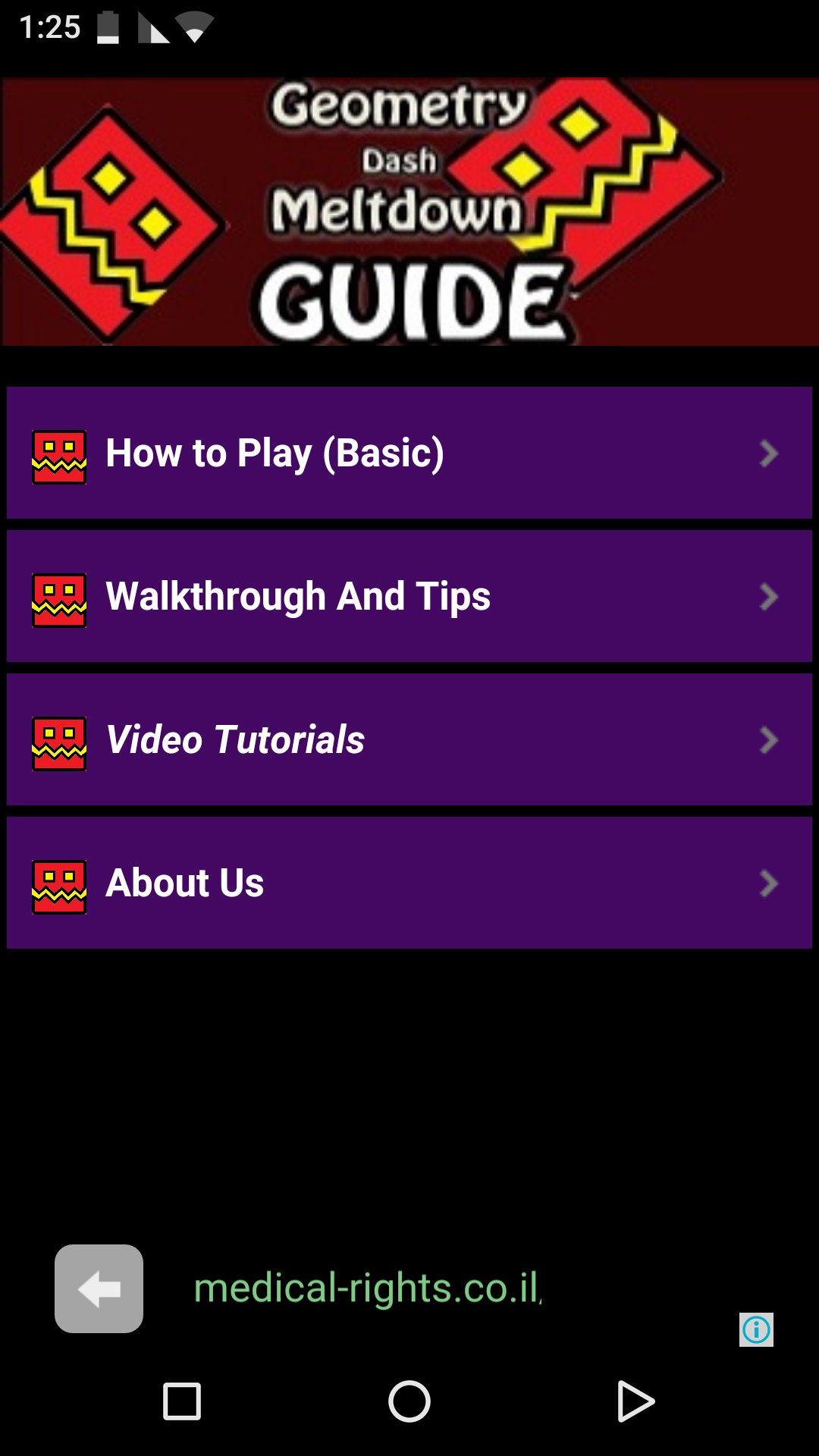The width and height of the screenshot is (819, 1456).
Task: Click the chevron beside Walkthrough And Tips
Action: click(x=768, y=596)
